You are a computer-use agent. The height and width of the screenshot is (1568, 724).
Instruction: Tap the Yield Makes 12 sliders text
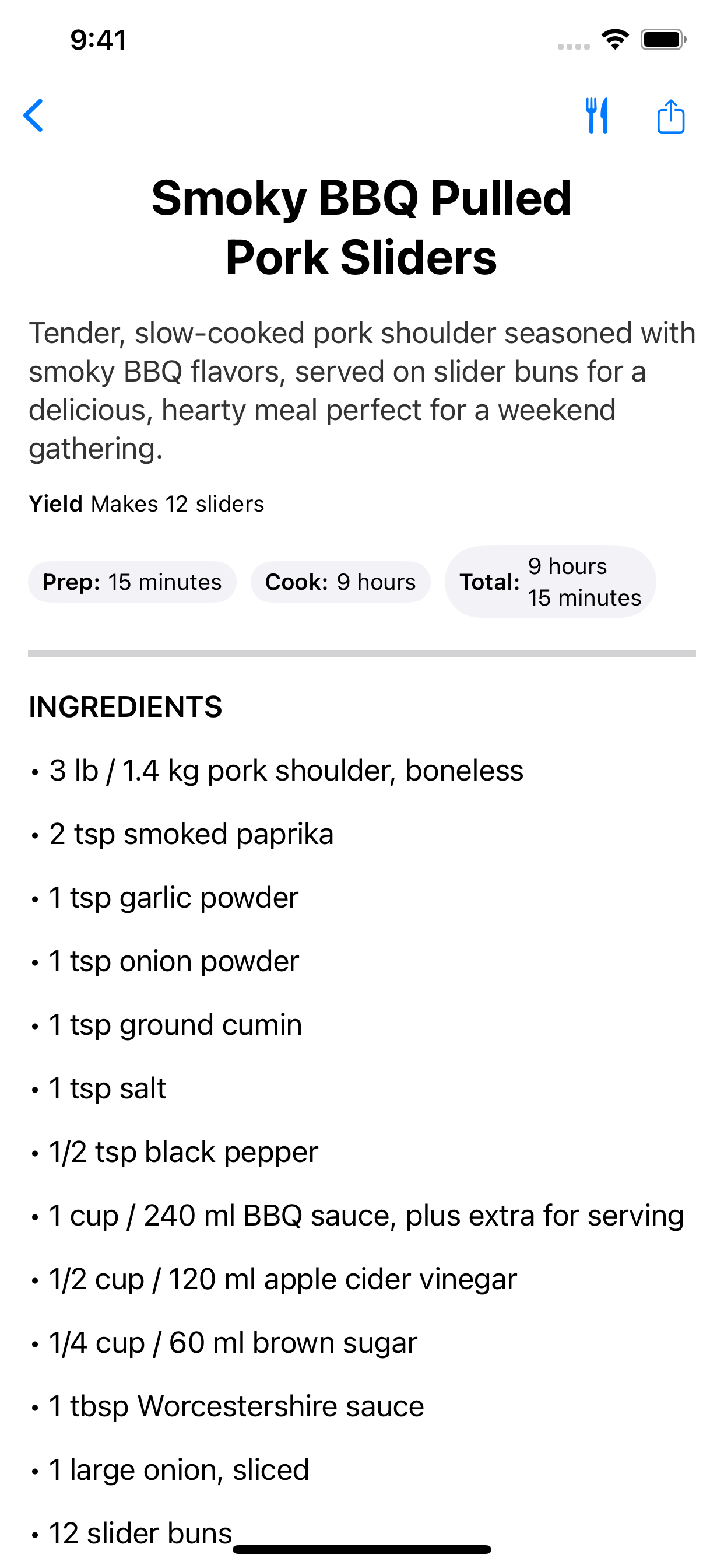pos(146,503)
